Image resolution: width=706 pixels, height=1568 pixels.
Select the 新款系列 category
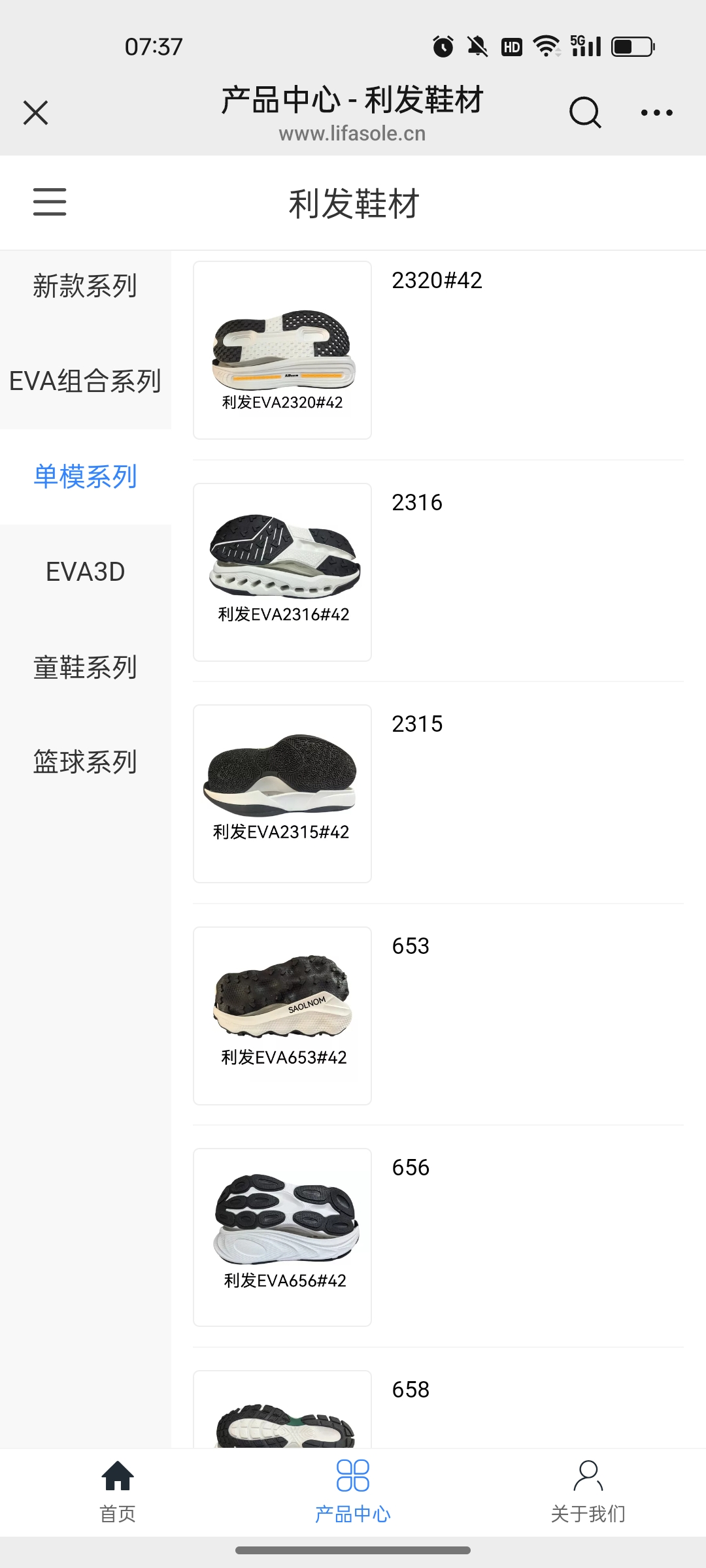85,286
